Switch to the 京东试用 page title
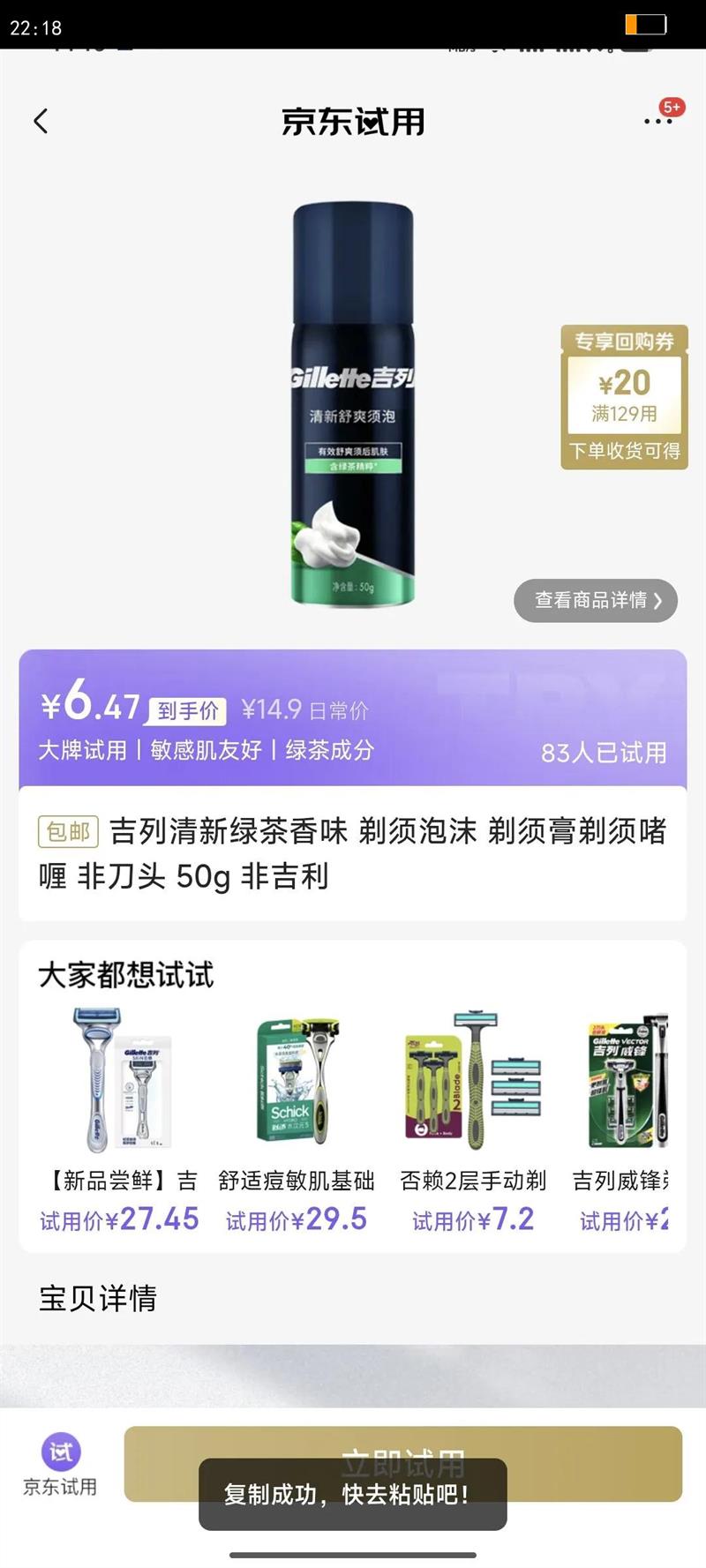The width and height of the screenshot is (706, 1568). tap(353, 124)
